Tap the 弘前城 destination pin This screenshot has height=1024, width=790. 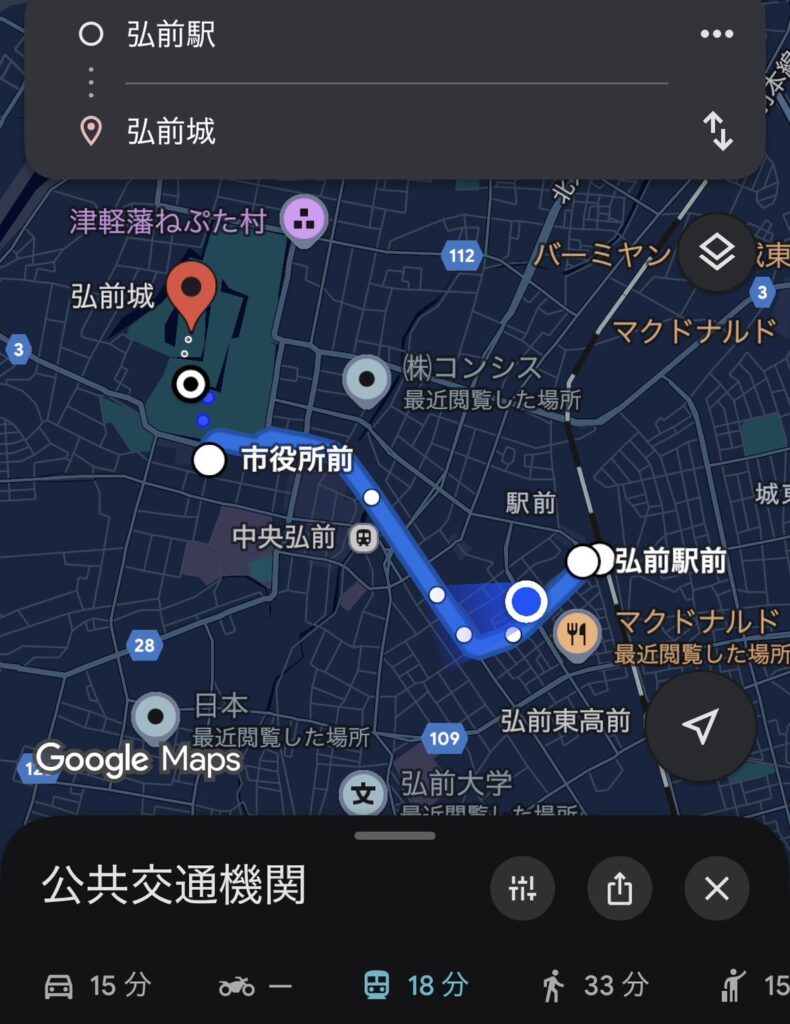coord(191,290)
